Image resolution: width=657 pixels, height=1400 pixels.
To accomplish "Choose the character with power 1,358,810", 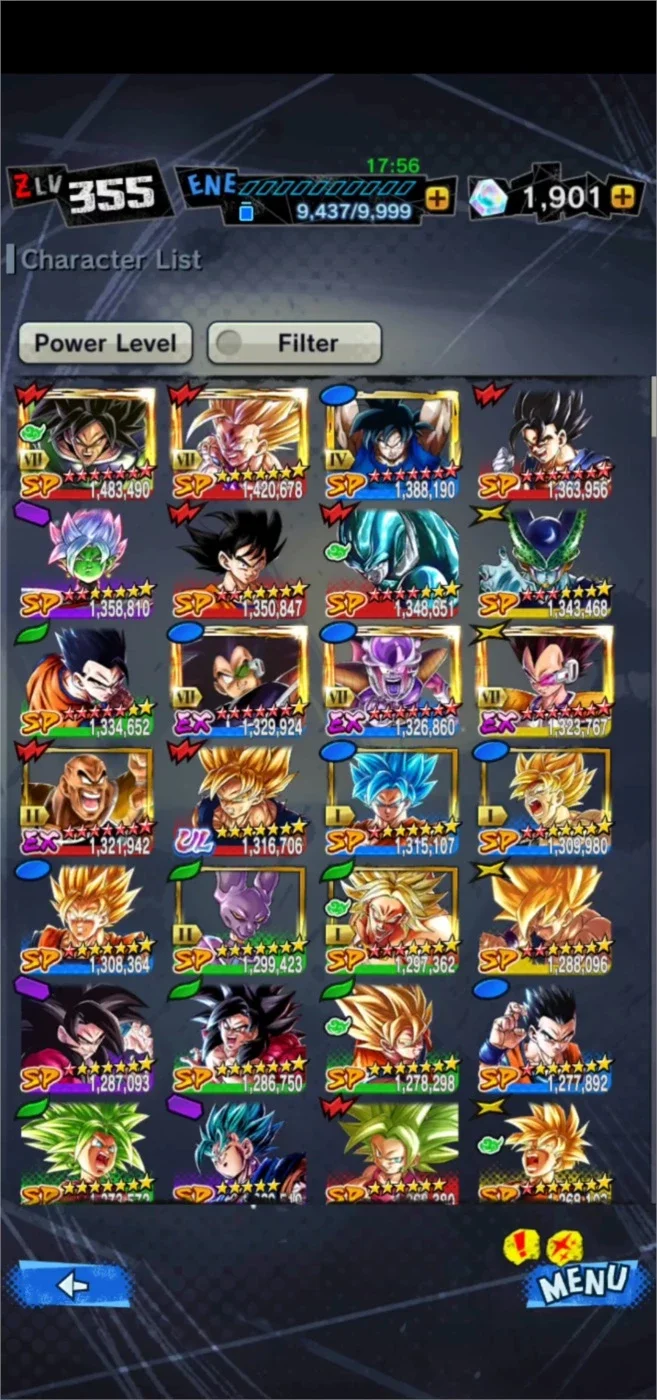I will [87, 562].
